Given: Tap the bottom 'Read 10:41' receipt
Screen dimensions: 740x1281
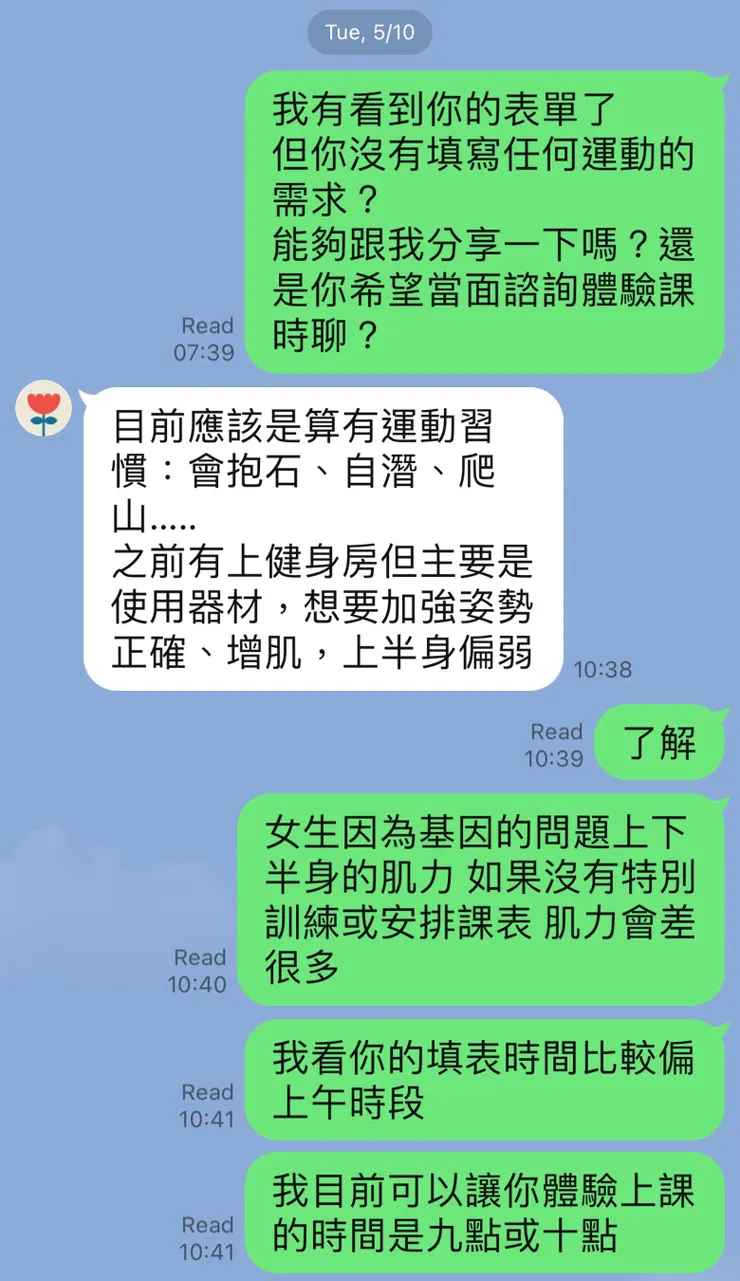Looking at the screenshot, I should (207, 1240).
